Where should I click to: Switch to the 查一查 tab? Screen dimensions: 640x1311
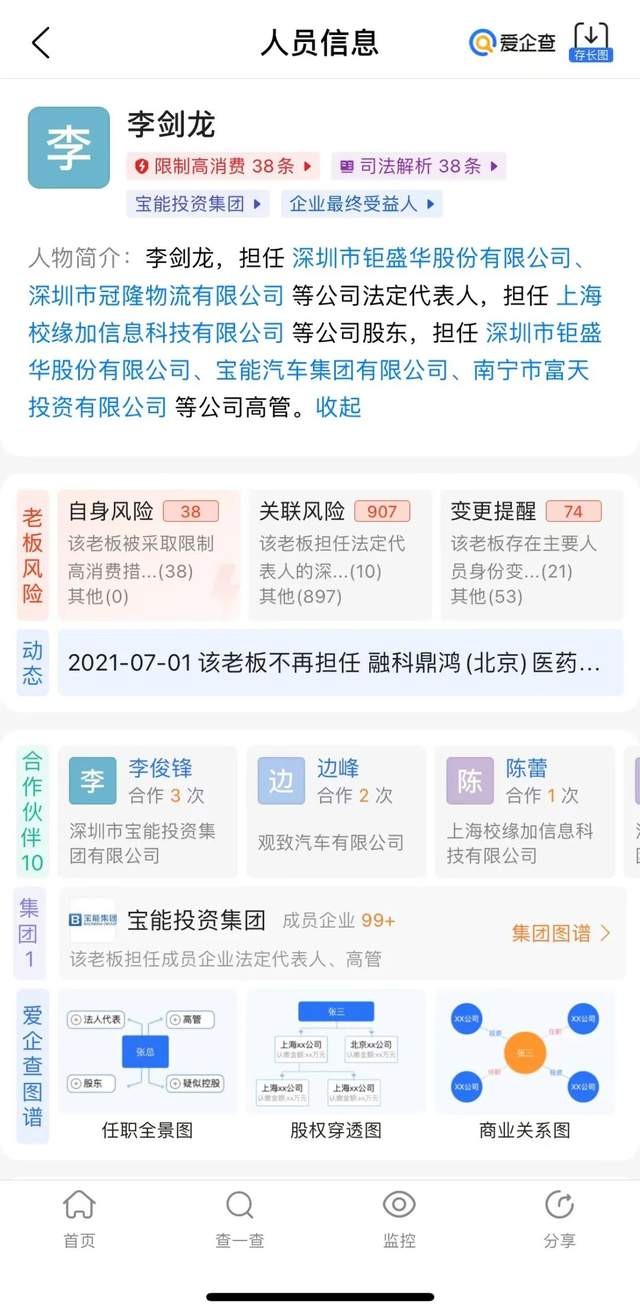point(240,1218)
